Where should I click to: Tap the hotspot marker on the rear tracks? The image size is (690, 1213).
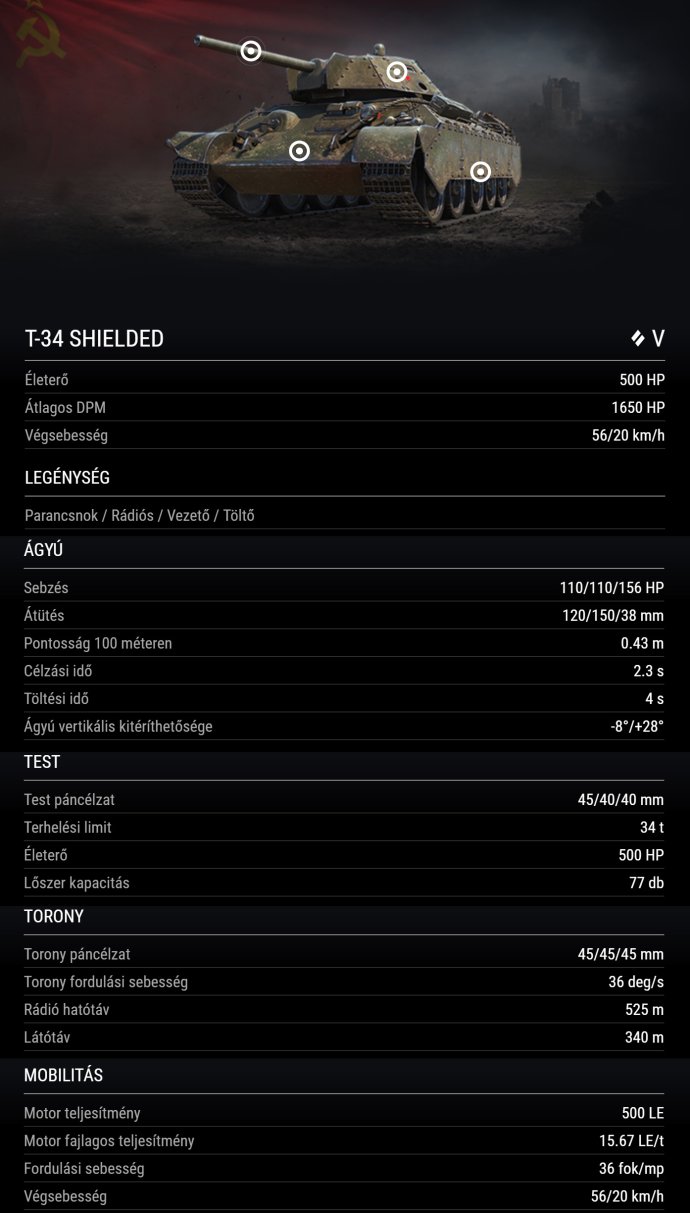[481, 172]
